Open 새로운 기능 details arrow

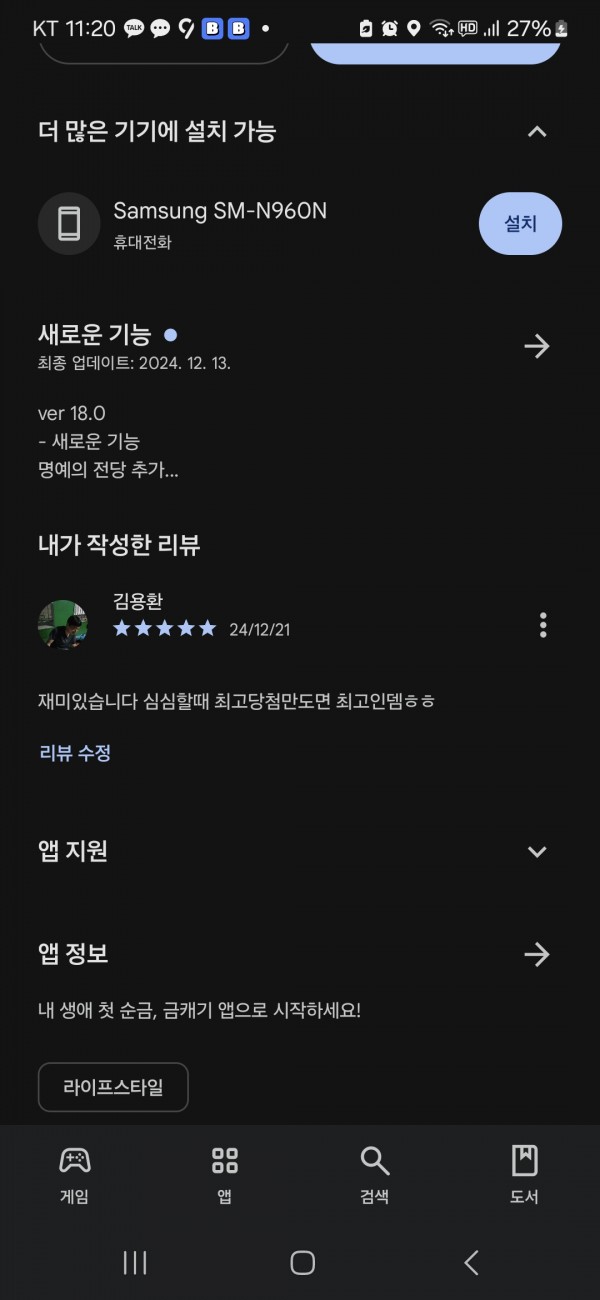click(x=537, y=346)
